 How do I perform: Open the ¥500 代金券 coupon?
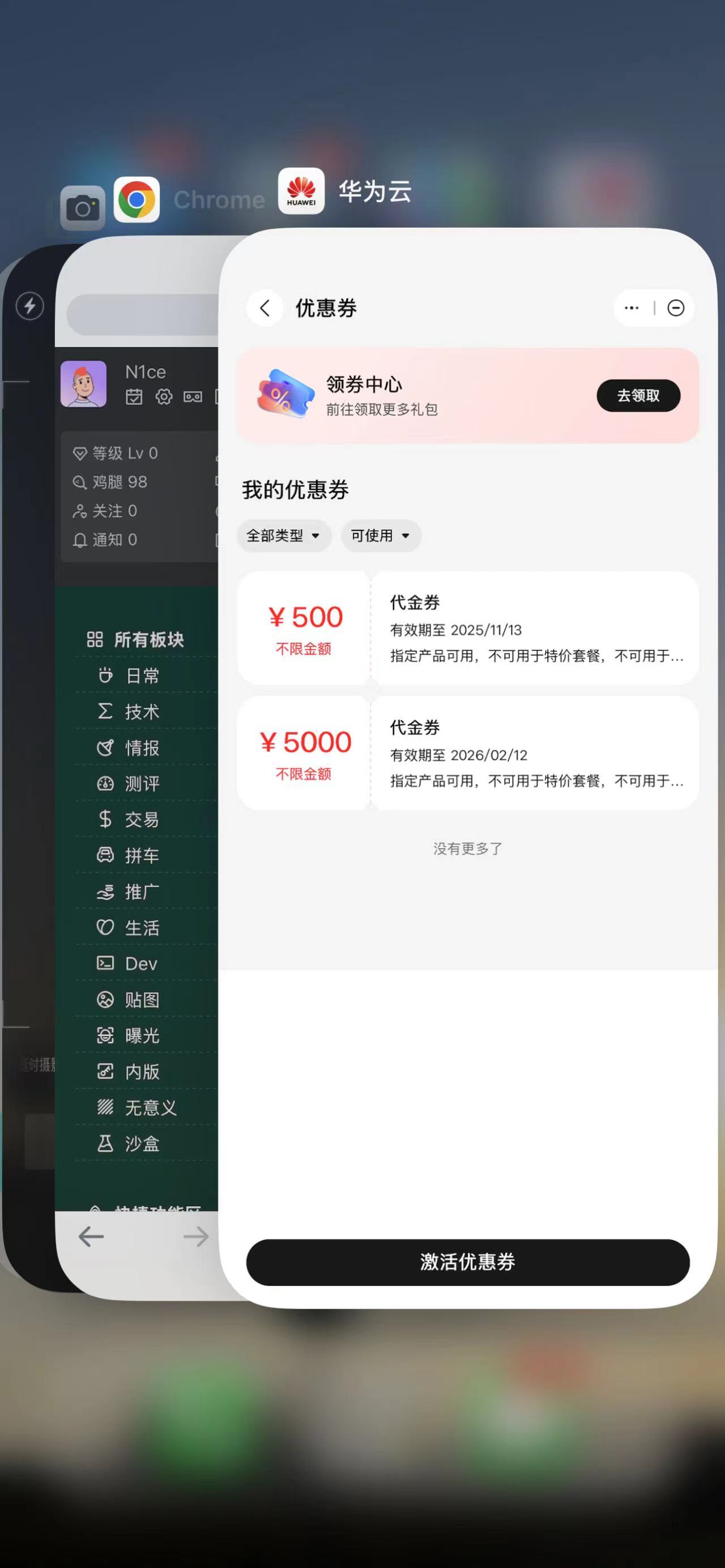[467, 628]
